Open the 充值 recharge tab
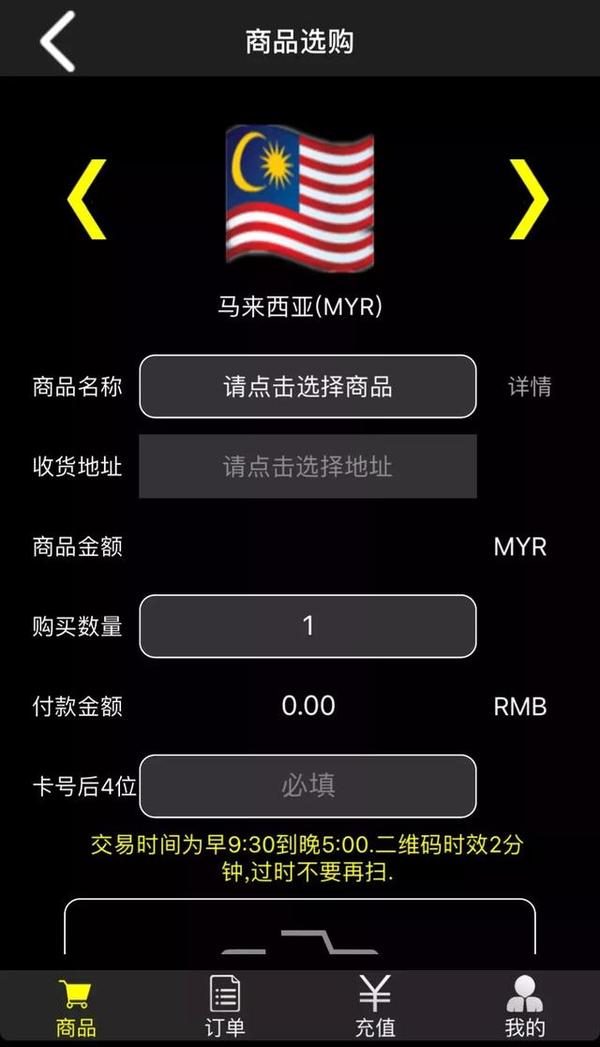This screenshot has height=1047, width=600. tap(374, 1008)
